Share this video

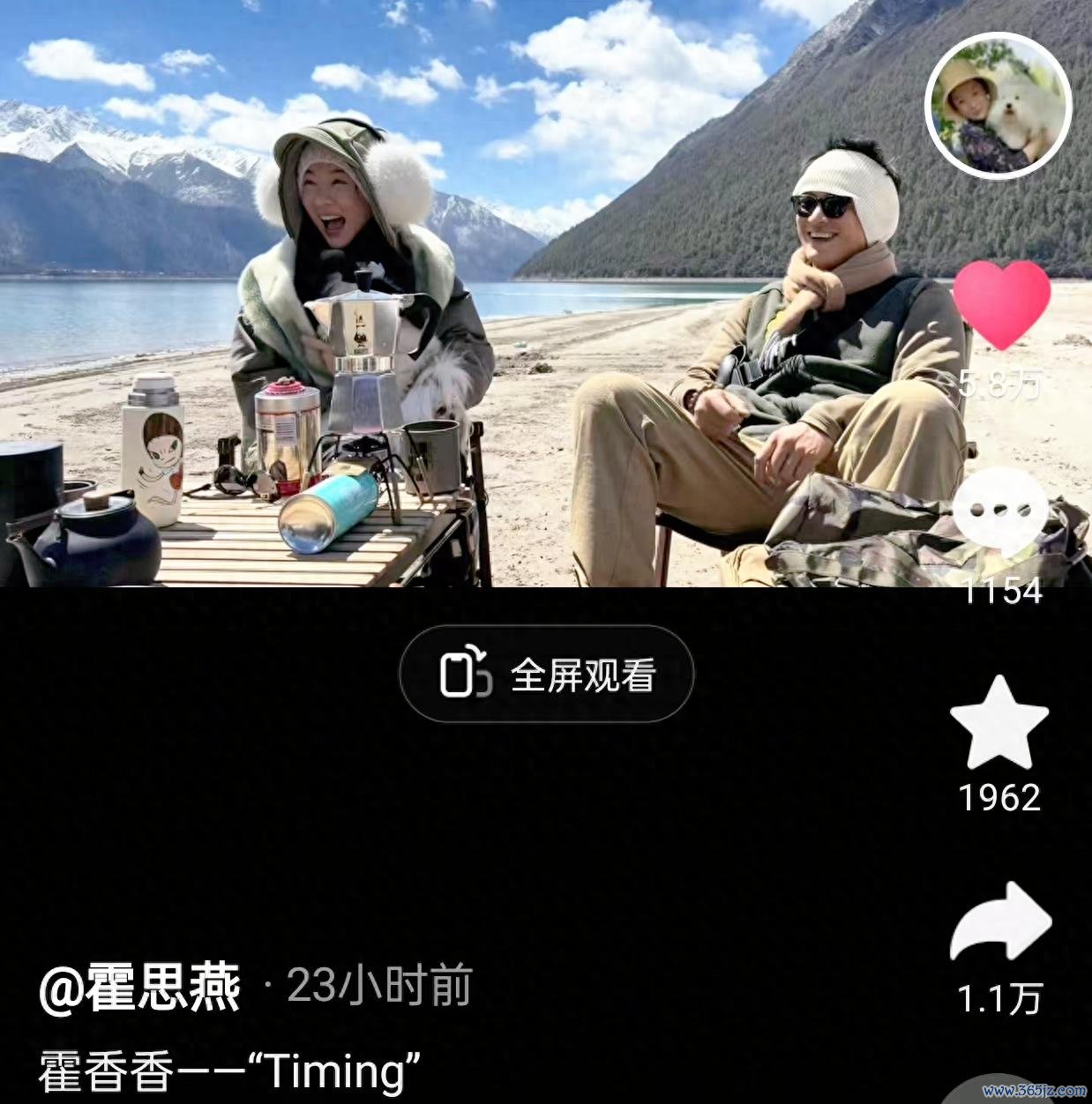[x=1001, y=924]
